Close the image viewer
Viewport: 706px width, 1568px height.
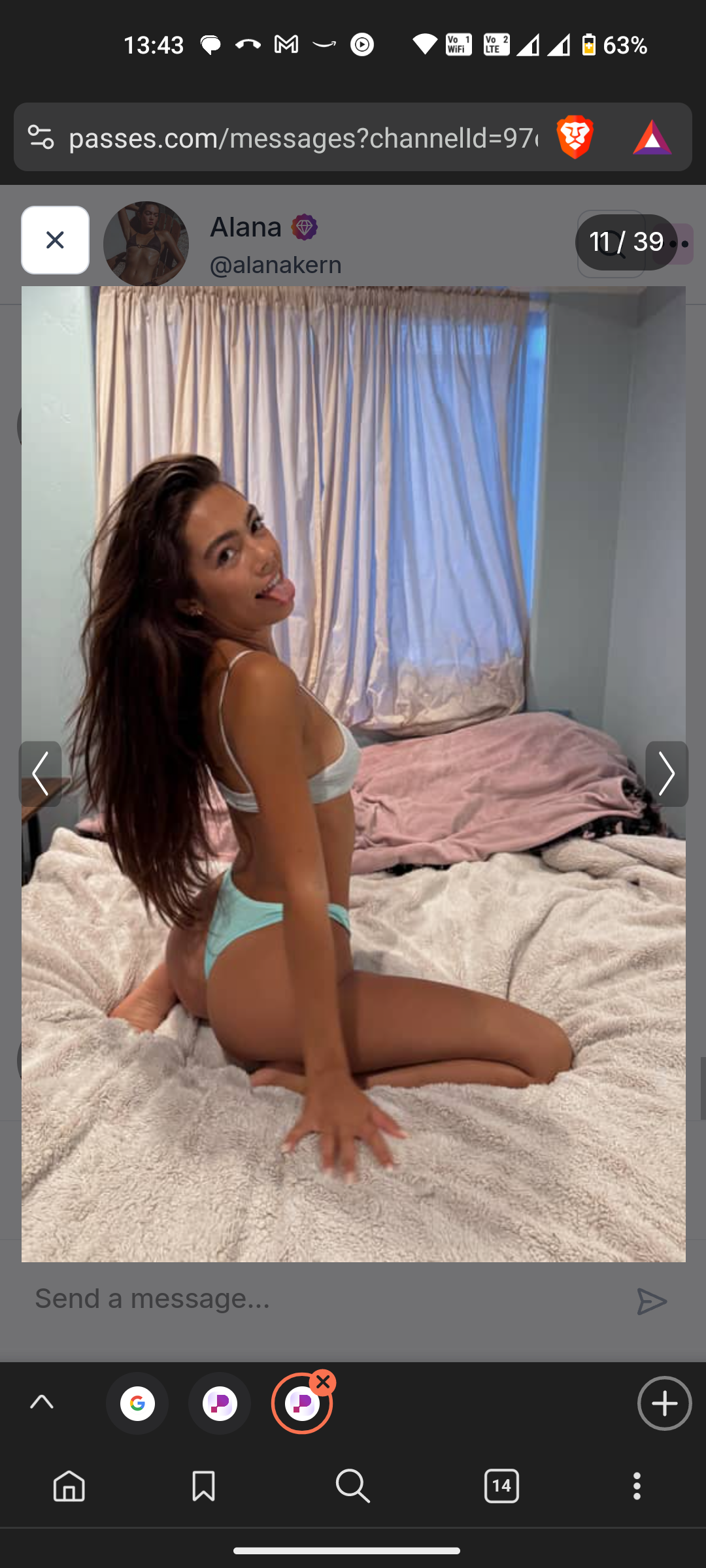point(55,240)
